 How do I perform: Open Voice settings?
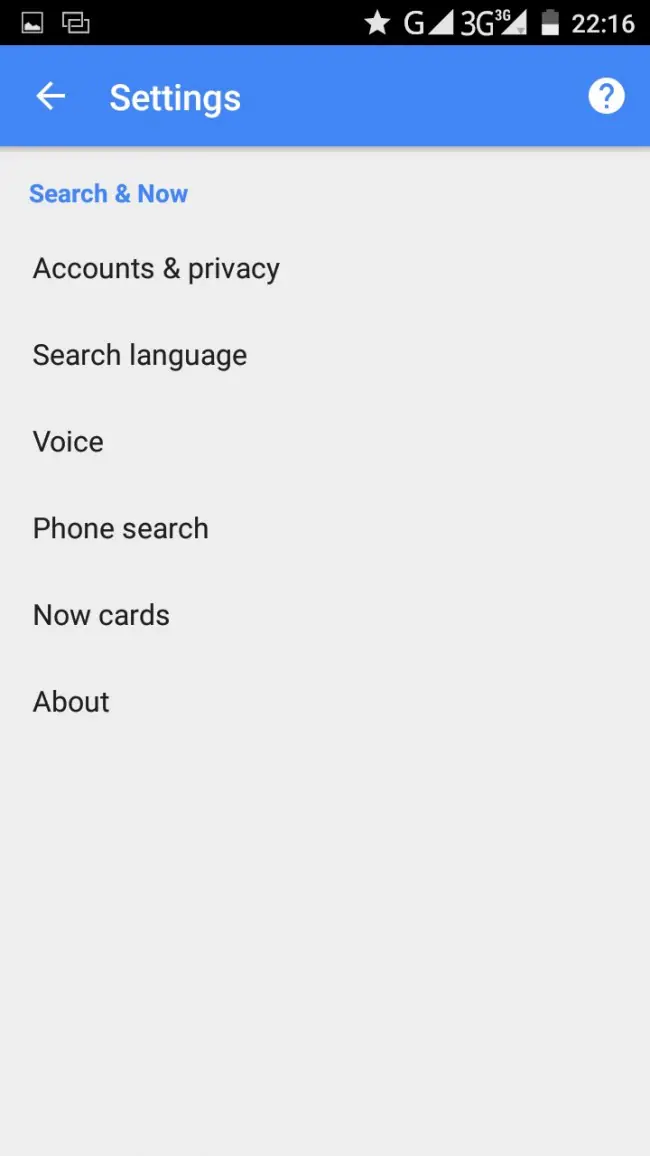tap(68, 442)
